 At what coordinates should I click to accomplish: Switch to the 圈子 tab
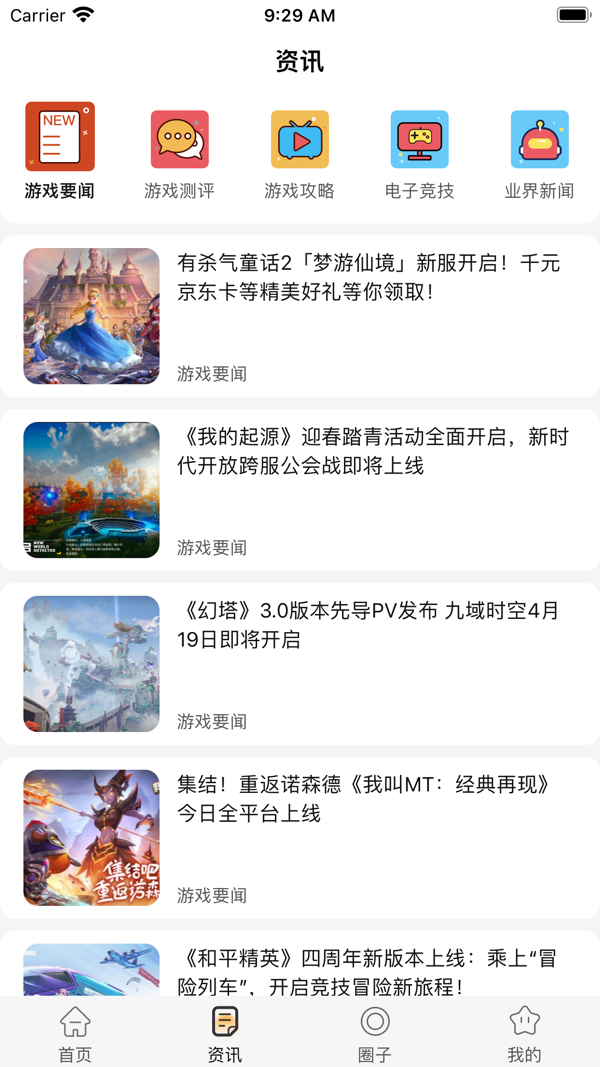click(375, 1033)
